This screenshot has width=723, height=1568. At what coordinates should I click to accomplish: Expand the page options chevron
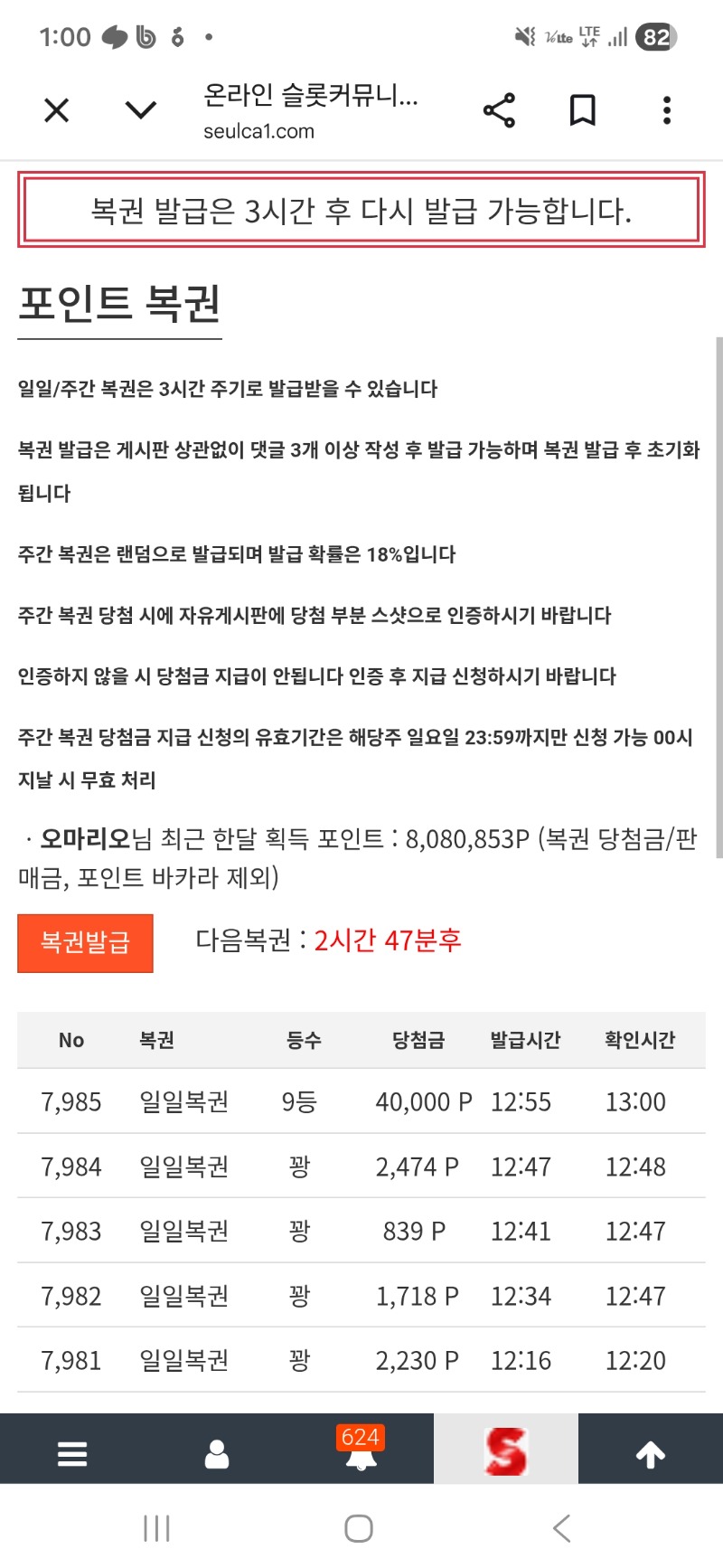(x=140, y=110)
